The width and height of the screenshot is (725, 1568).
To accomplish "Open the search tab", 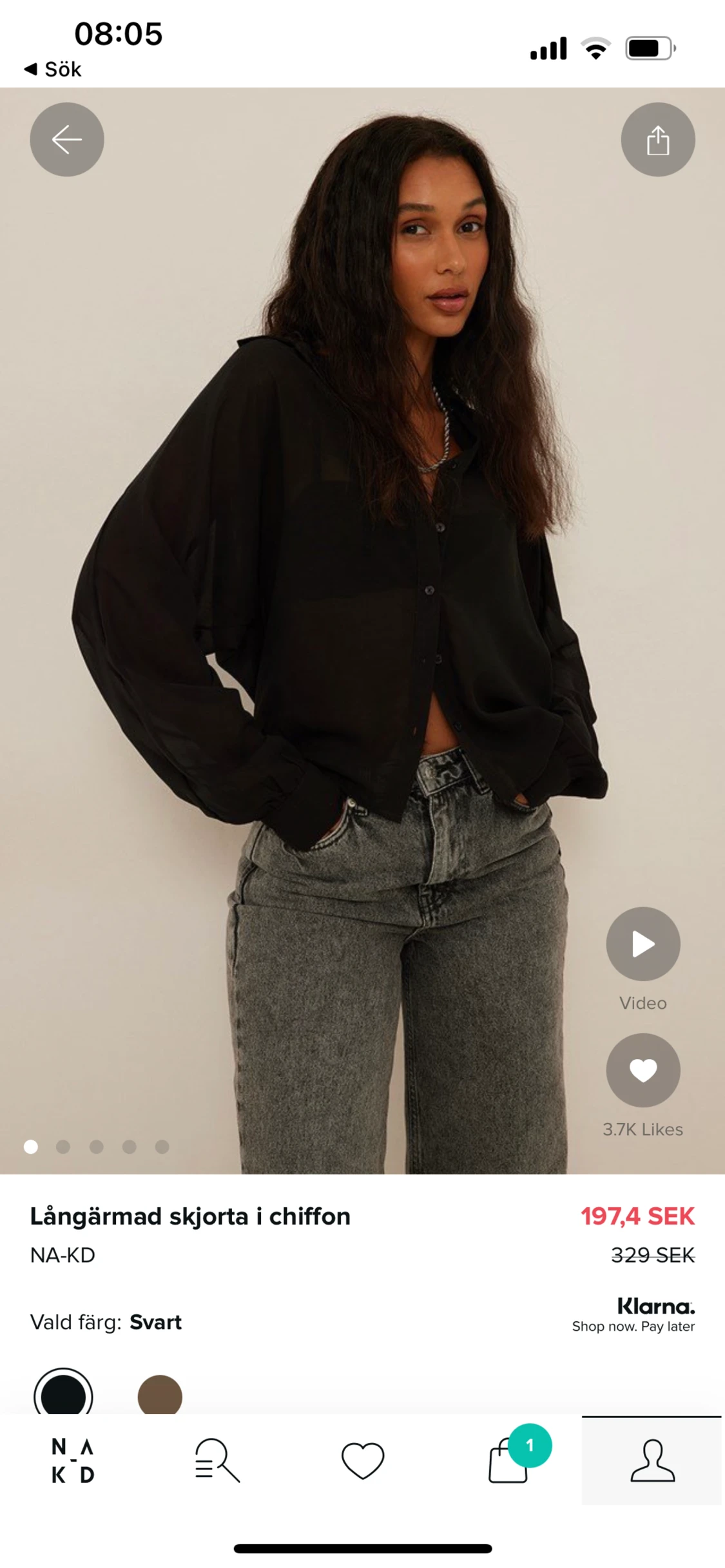I will [x=218, y=1460].
